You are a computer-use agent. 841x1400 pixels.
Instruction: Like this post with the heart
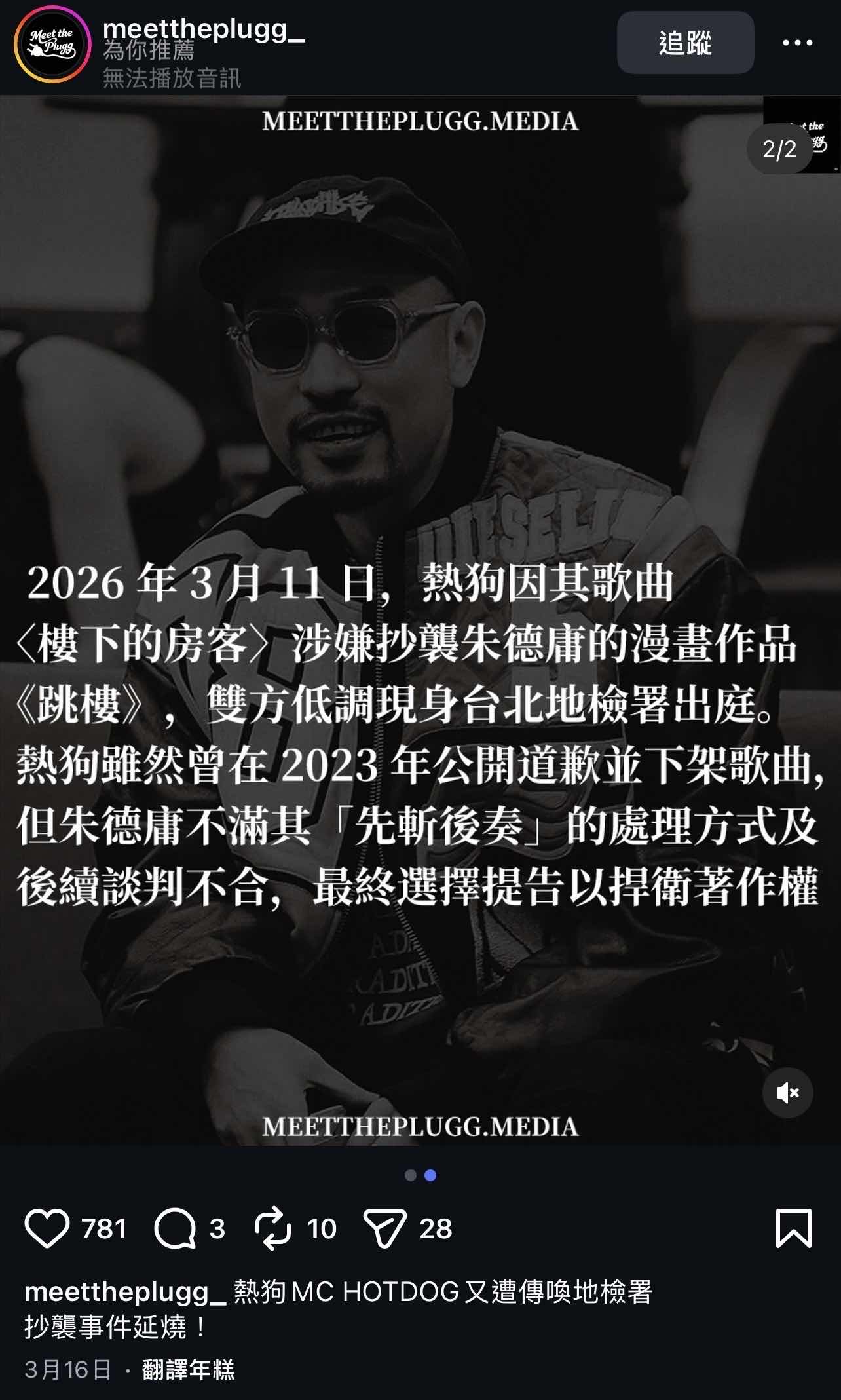click(47, 1228)
